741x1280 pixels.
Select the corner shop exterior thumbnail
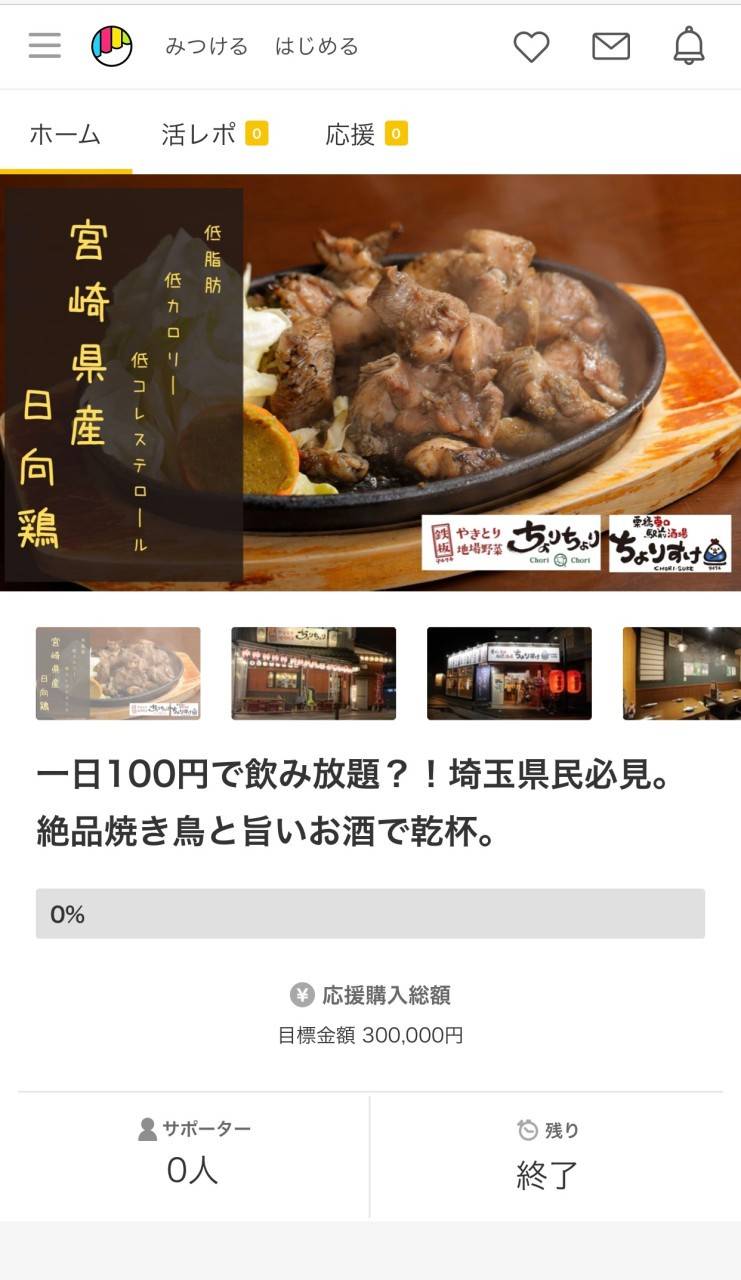coord(509,673)
